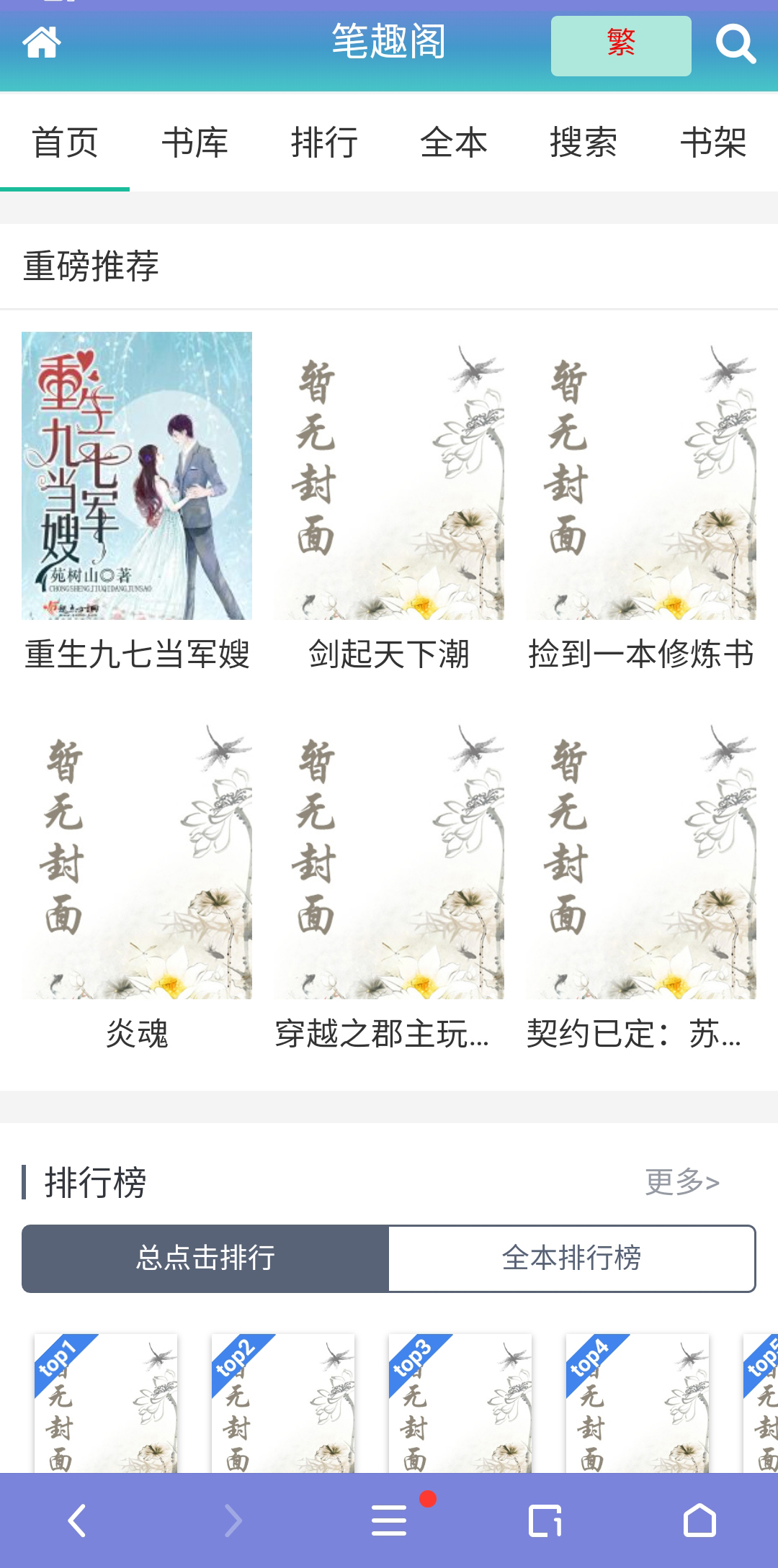Go back using the browser back arrow
The image size is (778, 1568).
77,1520
